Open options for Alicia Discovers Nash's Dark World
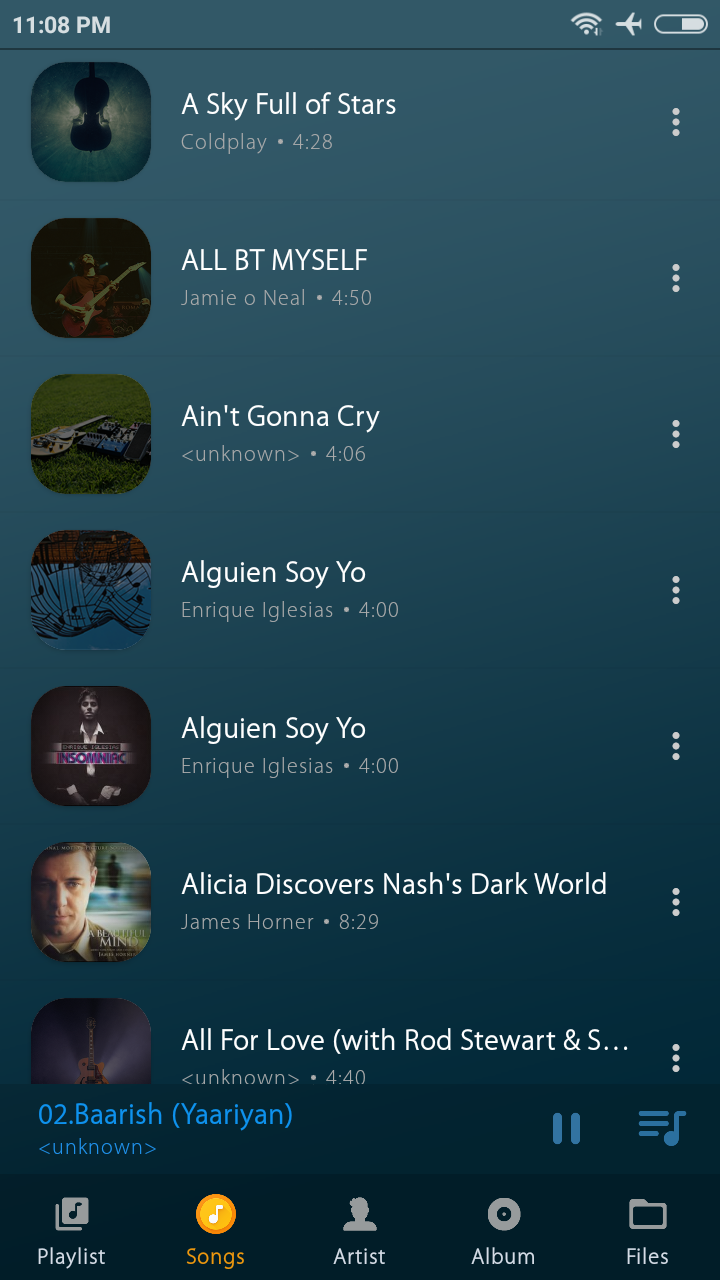This screenshot has height=1280, width=720. click(x=676, y=902)
